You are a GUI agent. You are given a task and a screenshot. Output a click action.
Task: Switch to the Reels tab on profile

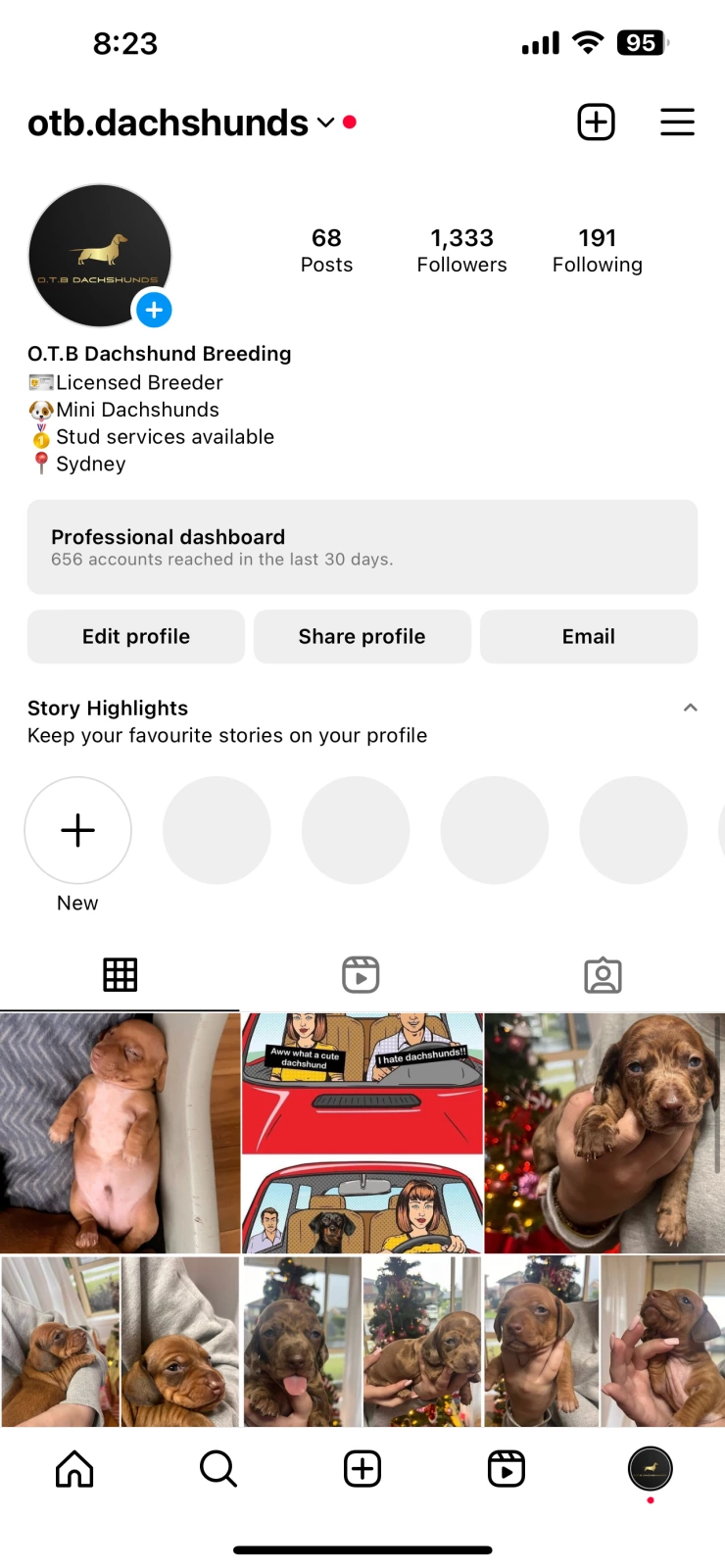click(x=361, y=975)
